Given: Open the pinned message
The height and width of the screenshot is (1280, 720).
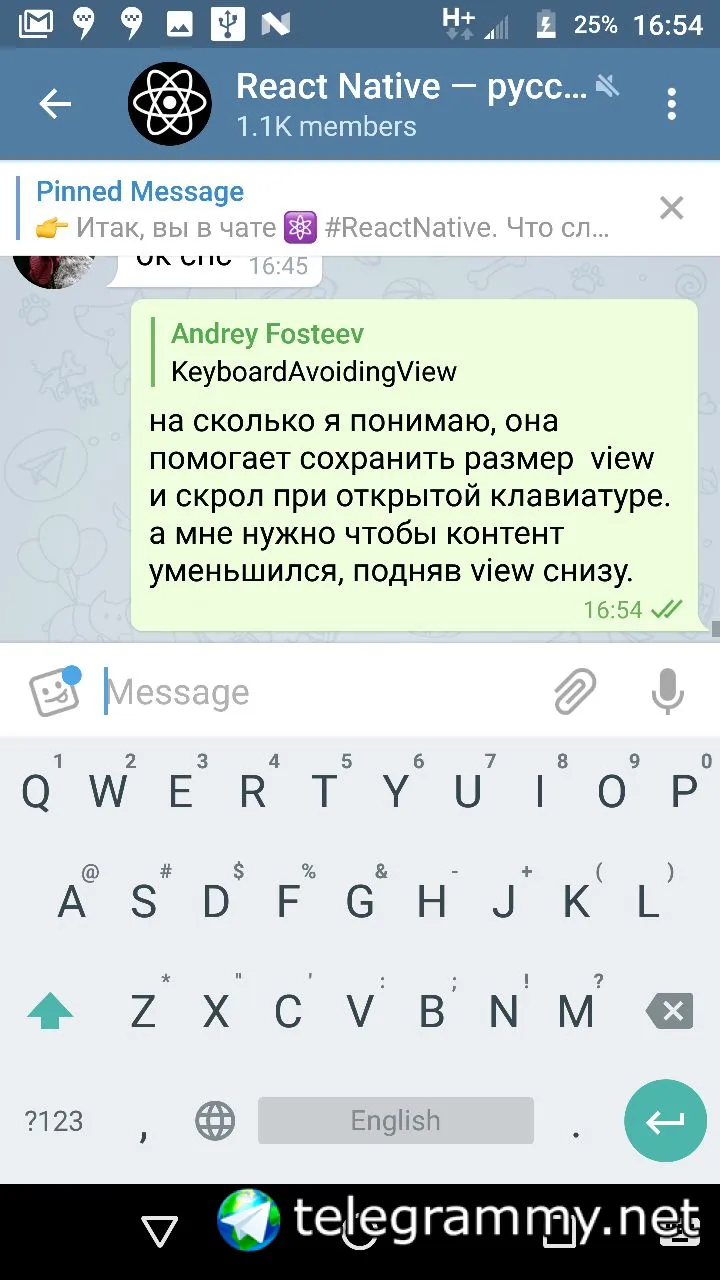Looking at the screenshot, I should [x=320, y=209].
